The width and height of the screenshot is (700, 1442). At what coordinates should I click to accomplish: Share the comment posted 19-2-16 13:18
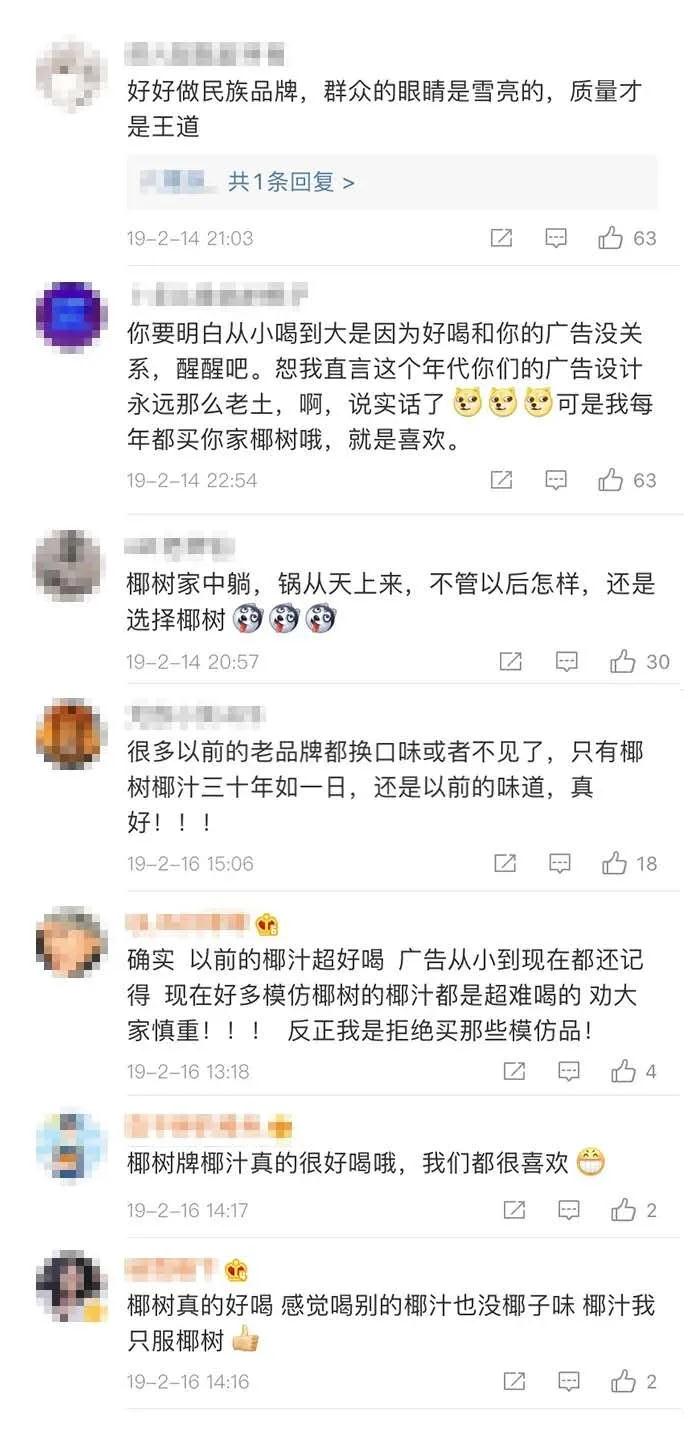coord(514,1071)
